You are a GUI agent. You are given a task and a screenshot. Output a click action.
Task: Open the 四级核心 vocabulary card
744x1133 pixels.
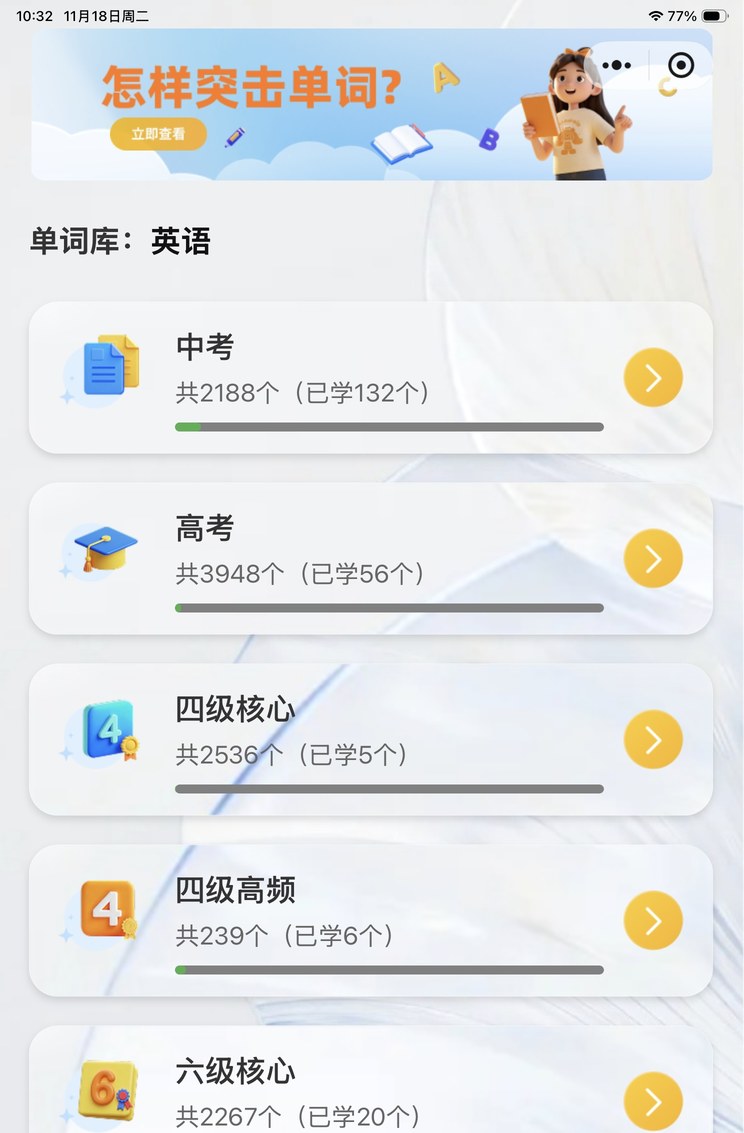(370, 740)
